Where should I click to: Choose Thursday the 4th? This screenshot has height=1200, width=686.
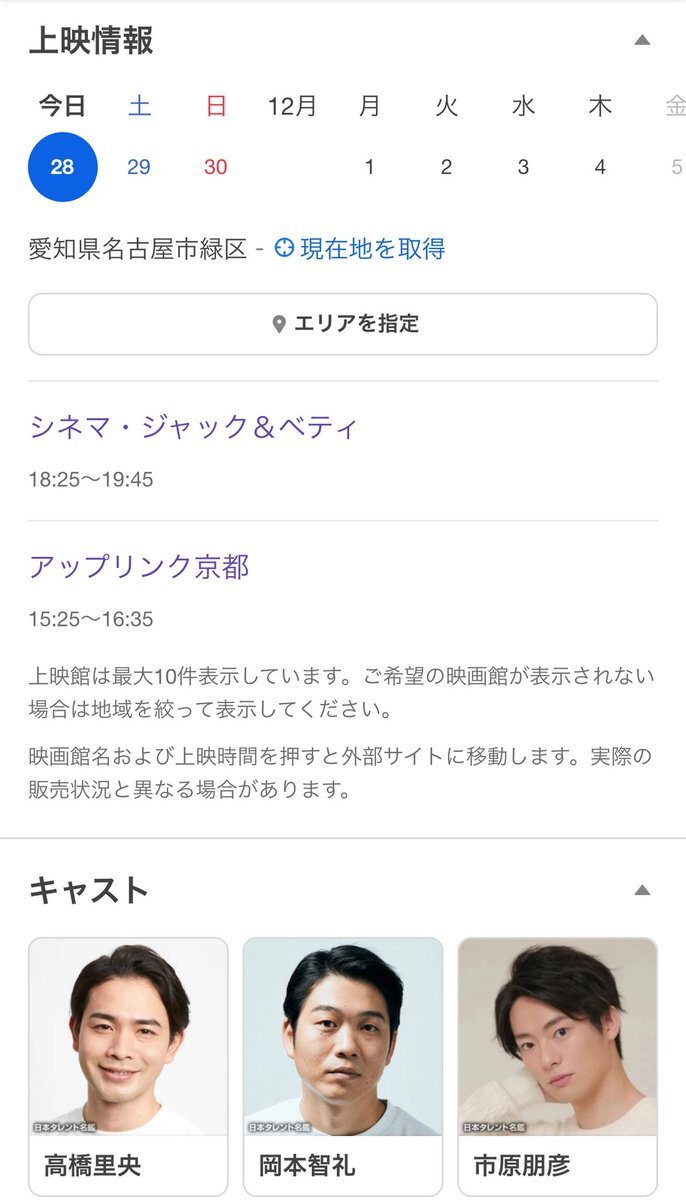[x=600, y=167]
